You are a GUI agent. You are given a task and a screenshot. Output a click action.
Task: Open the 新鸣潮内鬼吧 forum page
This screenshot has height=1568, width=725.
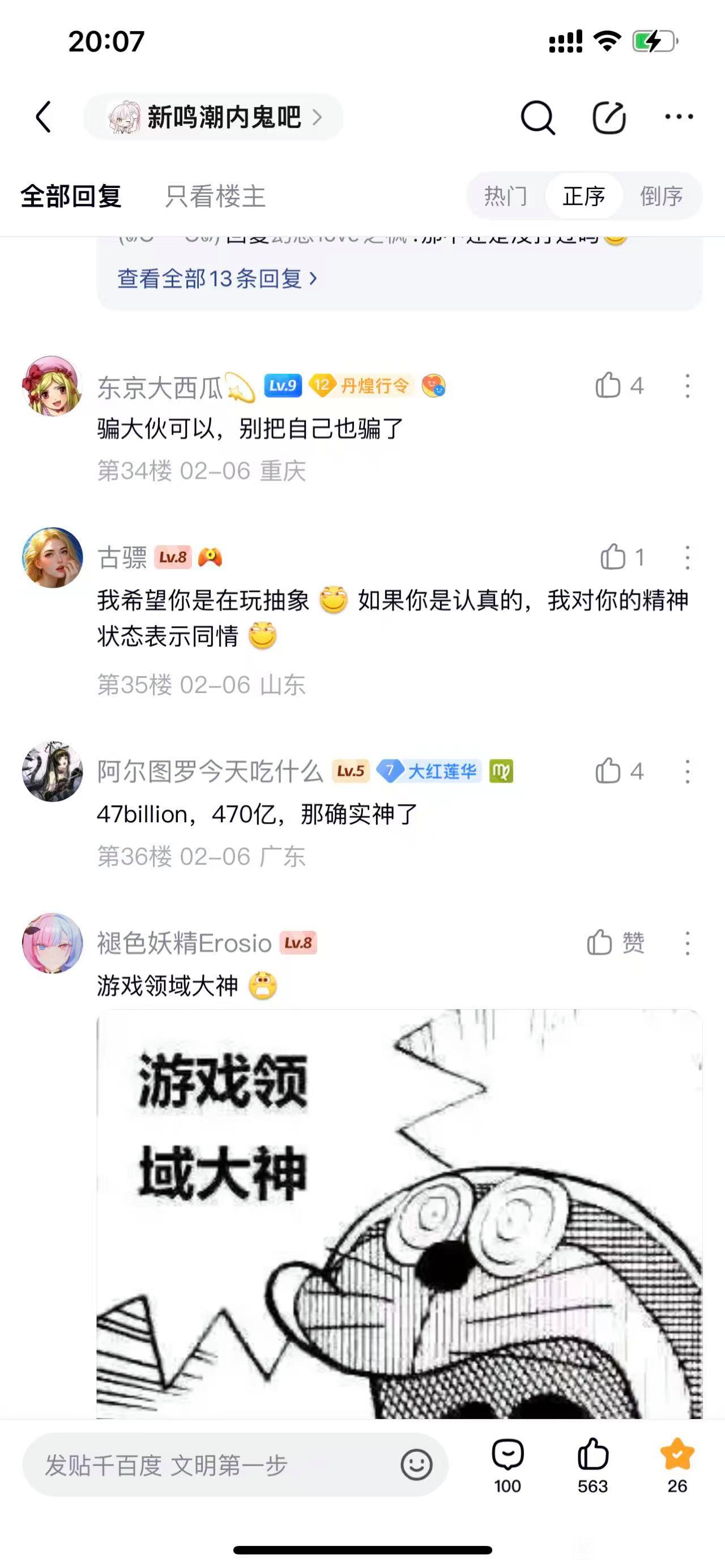click(x=213, y=117)
